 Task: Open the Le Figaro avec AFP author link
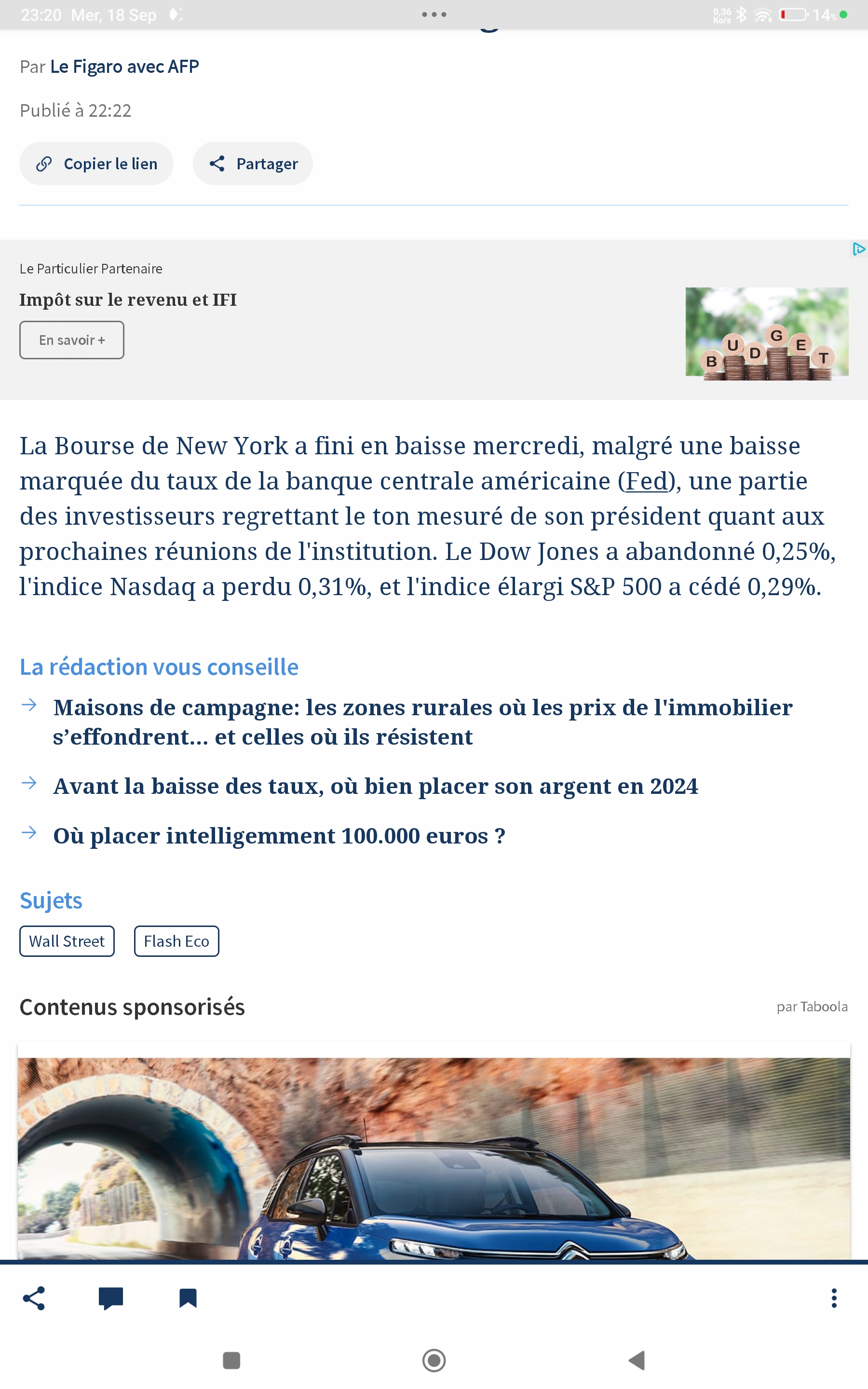click(x=124, y=67)
